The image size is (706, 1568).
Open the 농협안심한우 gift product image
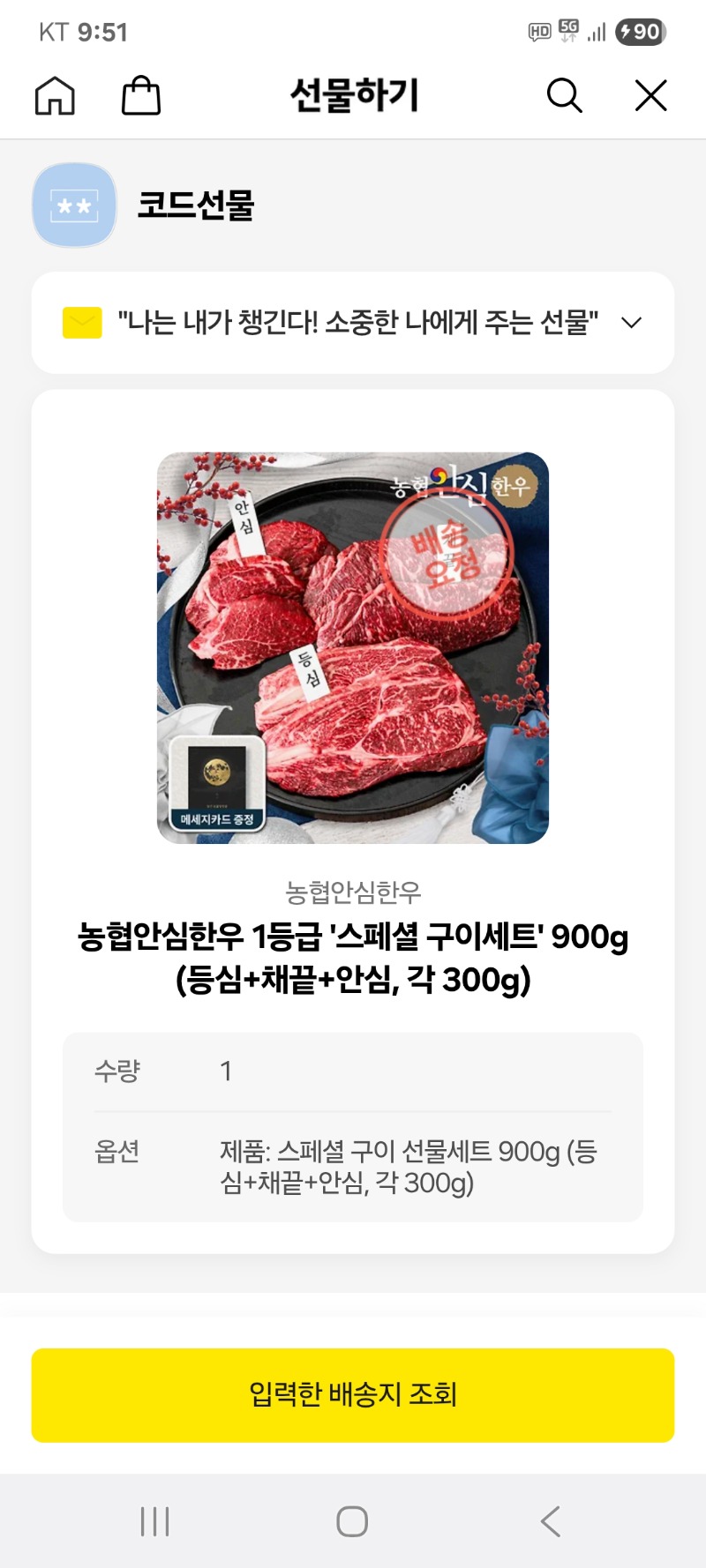pos(353,648)
